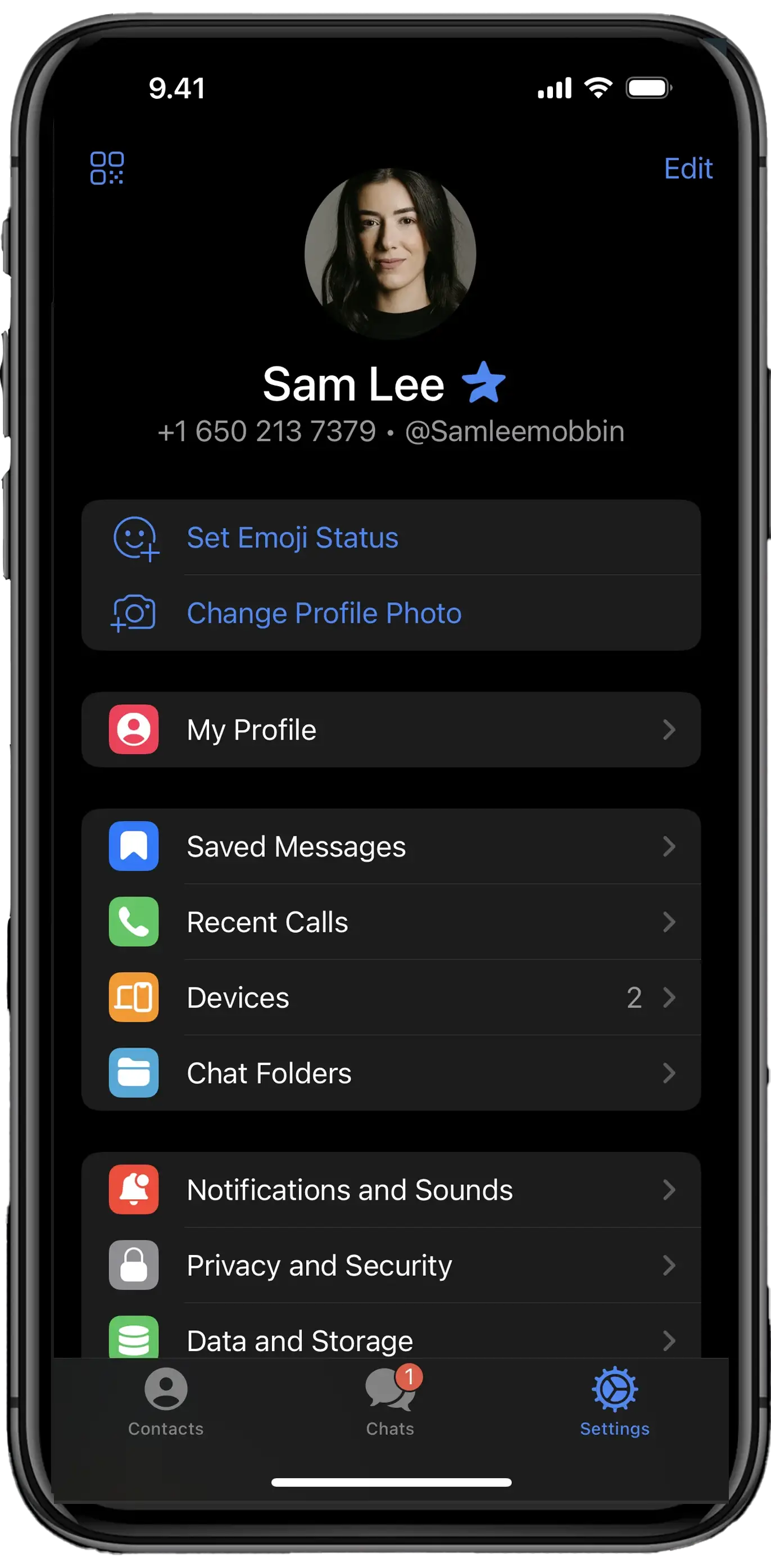The height and width of the screenshot is (1568, 771).
Task: Open My Profile
Action: pyautogui.click(x=391, y=729)
